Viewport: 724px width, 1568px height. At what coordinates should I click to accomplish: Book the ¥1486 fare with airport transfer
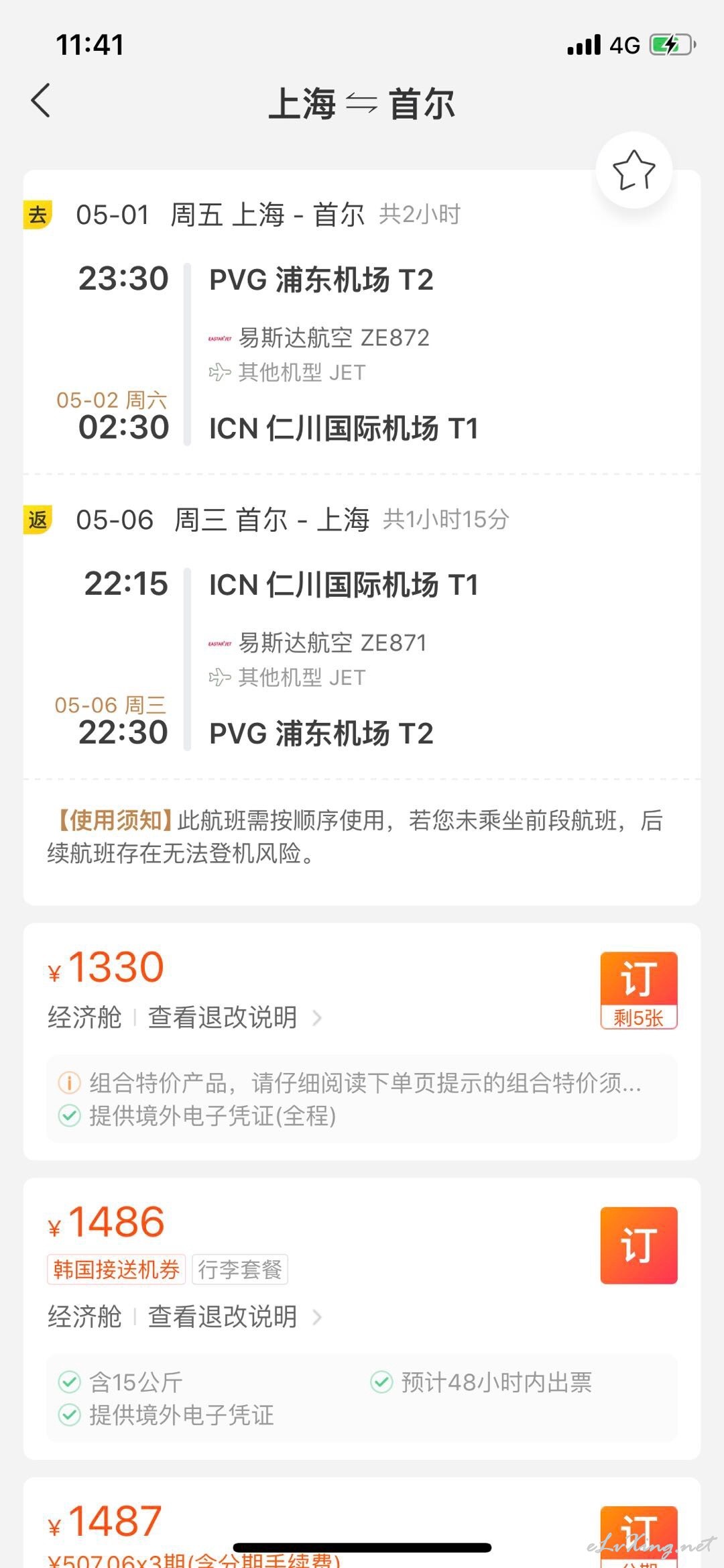click(x=638, y=1245)
